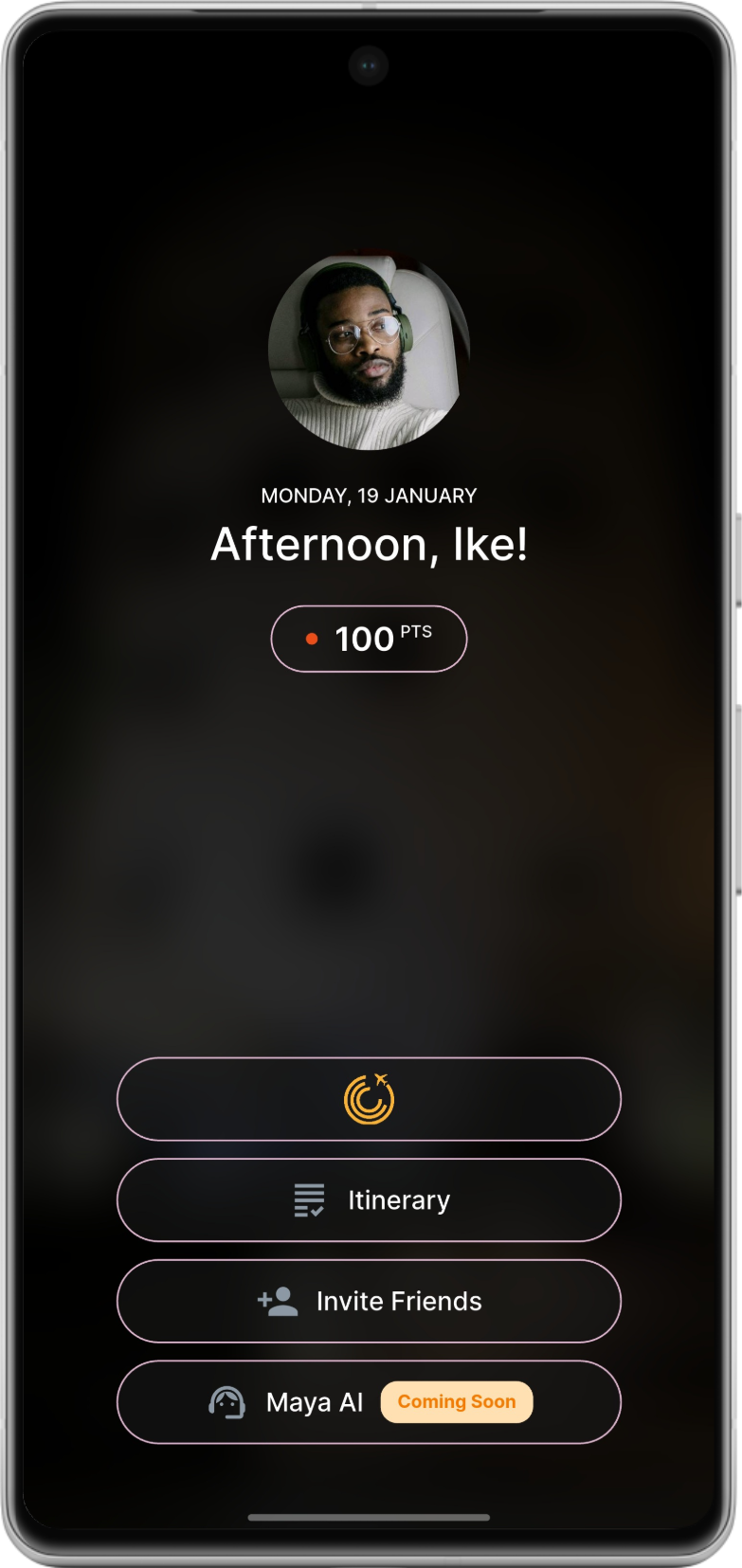
Task: Open the Itinerary screen
Action: [369, 1200]
